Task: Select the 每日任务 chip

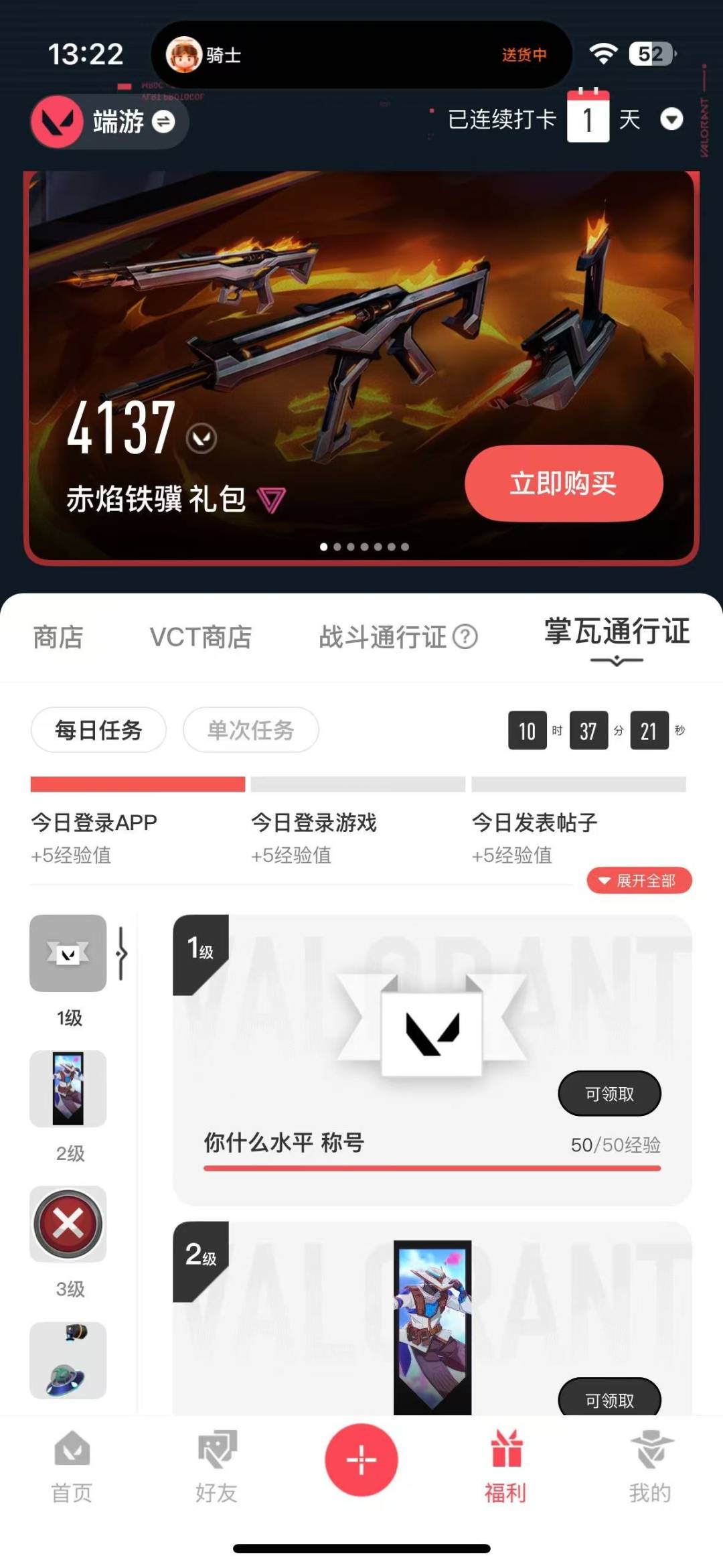Action: pyautogui.click(x=98, y=730)
